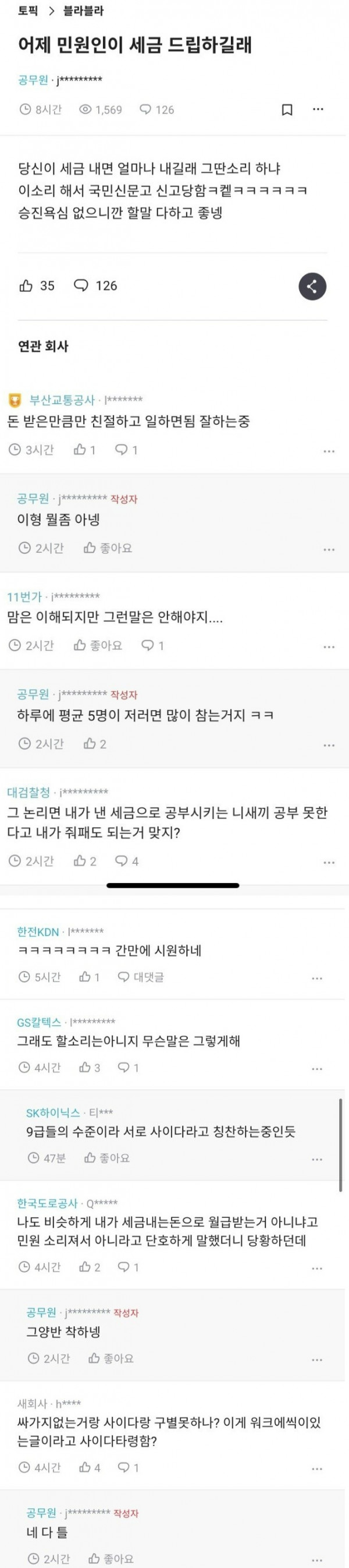Like the 새회사 user's comment

90,1468
